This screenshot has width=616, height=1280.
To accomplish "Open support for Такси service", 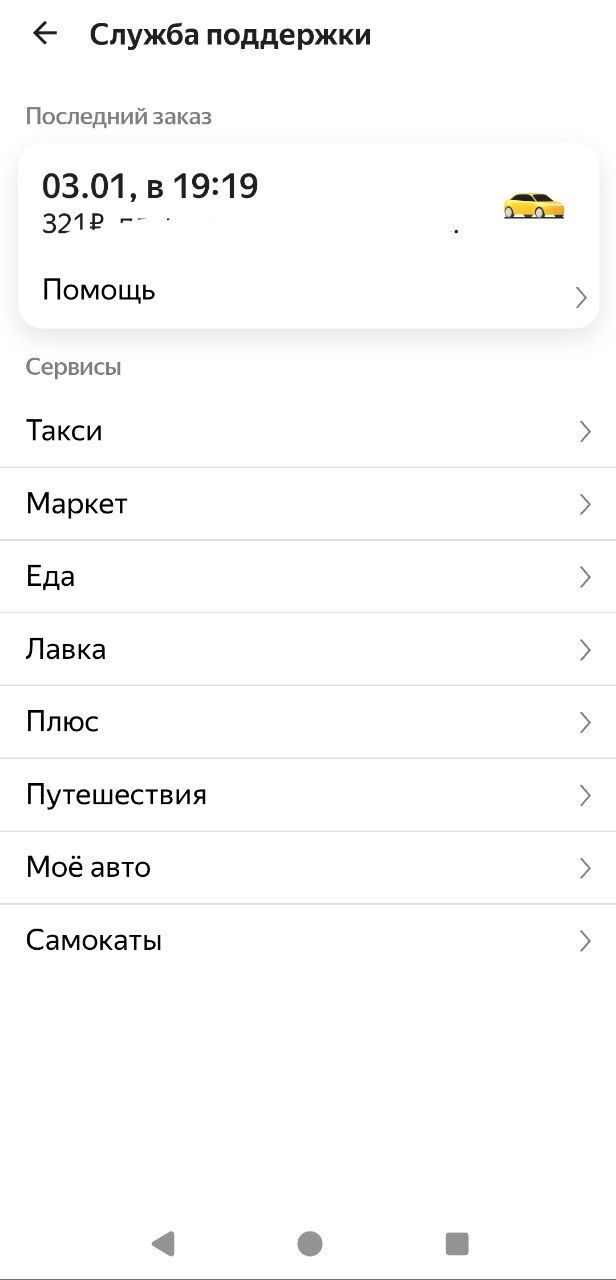I will 308,431.
